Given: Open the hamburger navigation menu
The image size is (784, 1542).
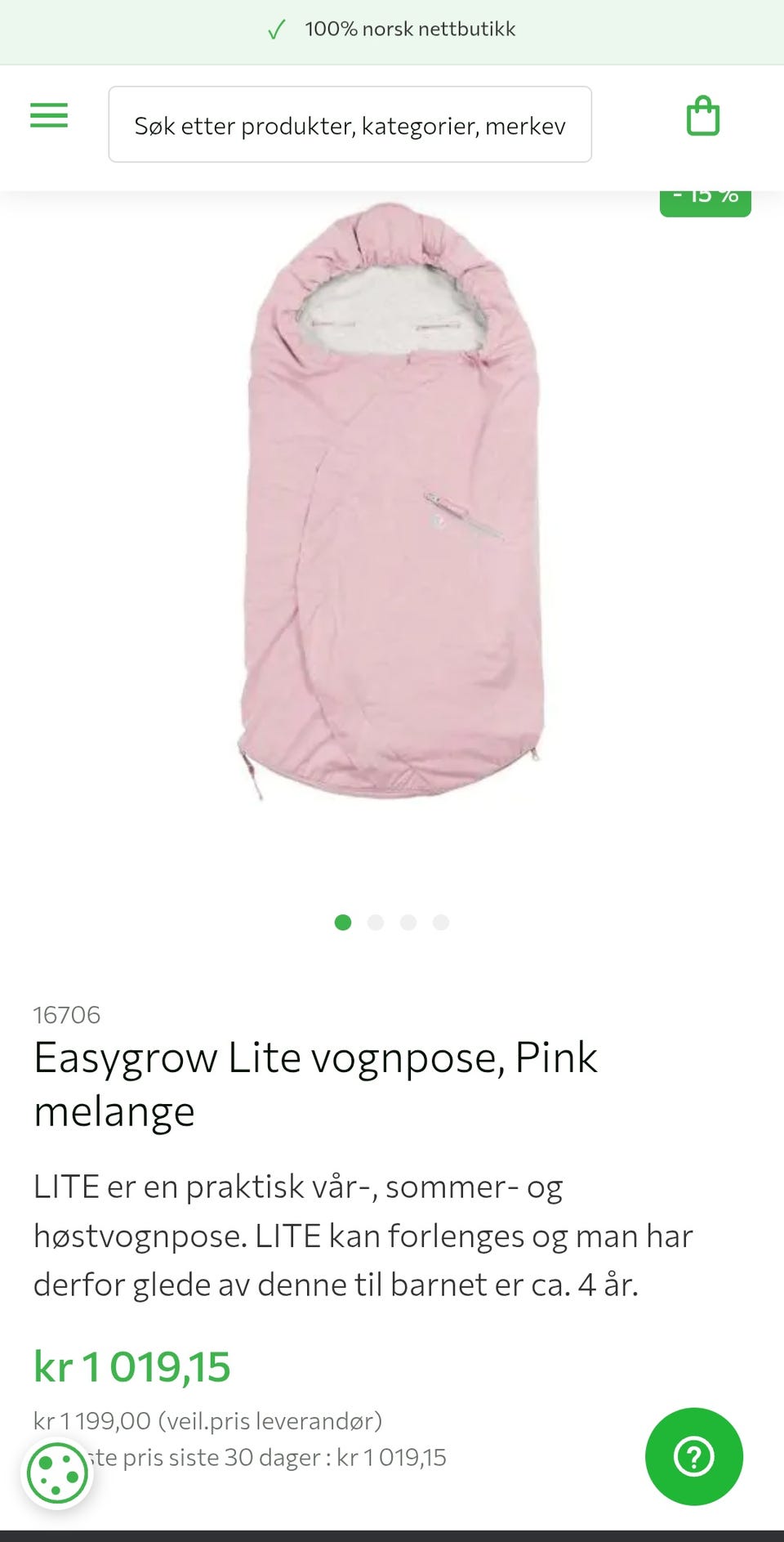Looking at the screenshot, I should (x=49, y=115).
